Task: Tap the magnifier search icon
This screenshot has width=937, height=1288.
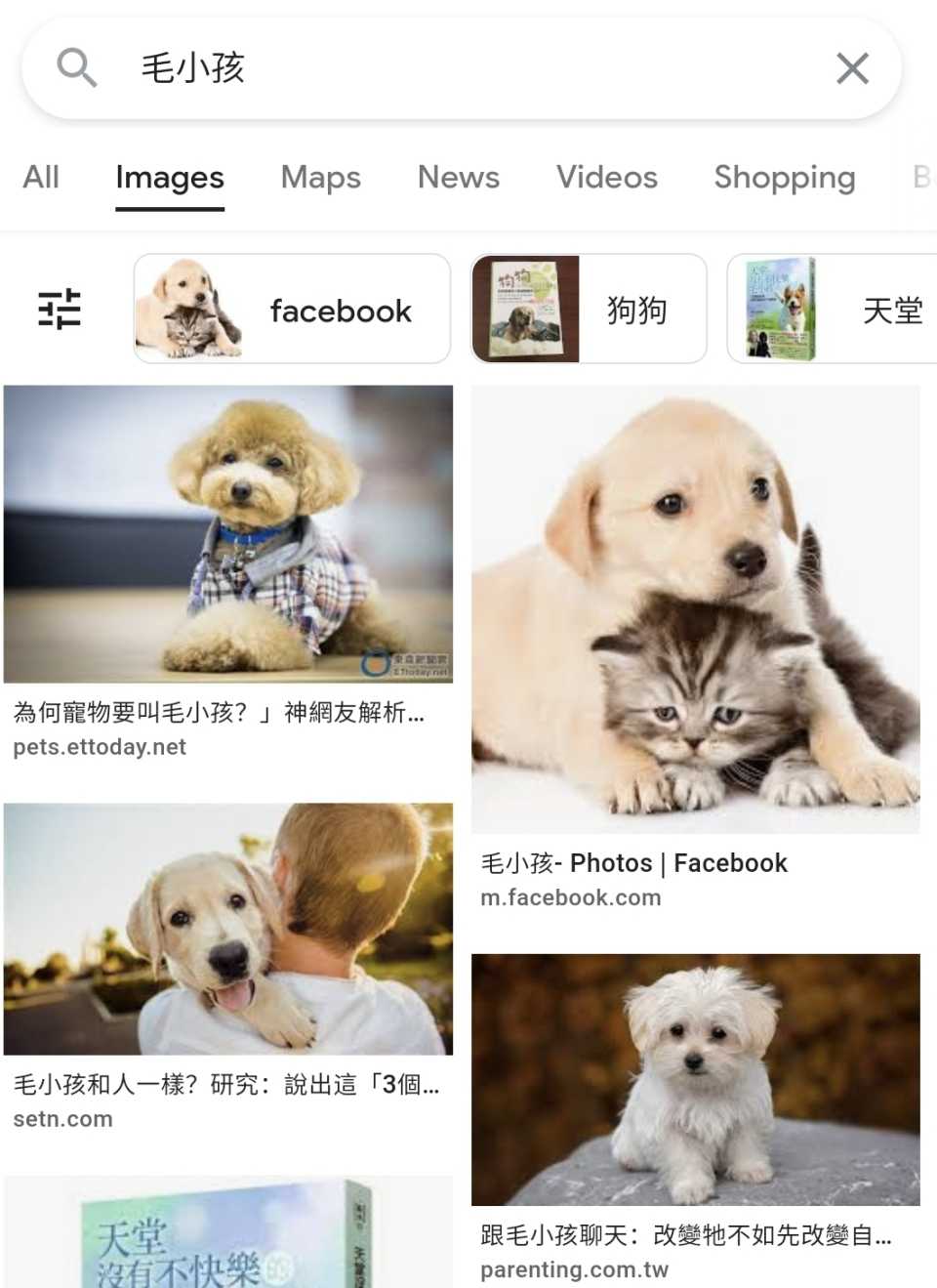Action: tap(76, 68)
